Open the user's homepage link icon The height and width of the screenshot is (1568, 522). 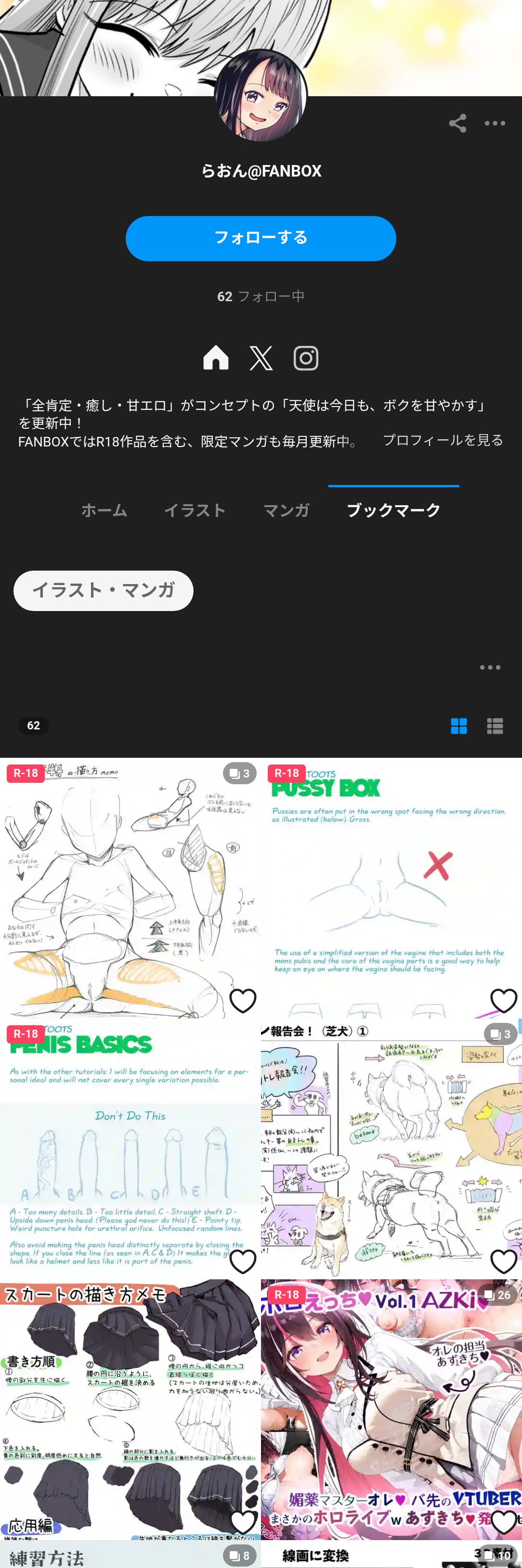[216, 358]
